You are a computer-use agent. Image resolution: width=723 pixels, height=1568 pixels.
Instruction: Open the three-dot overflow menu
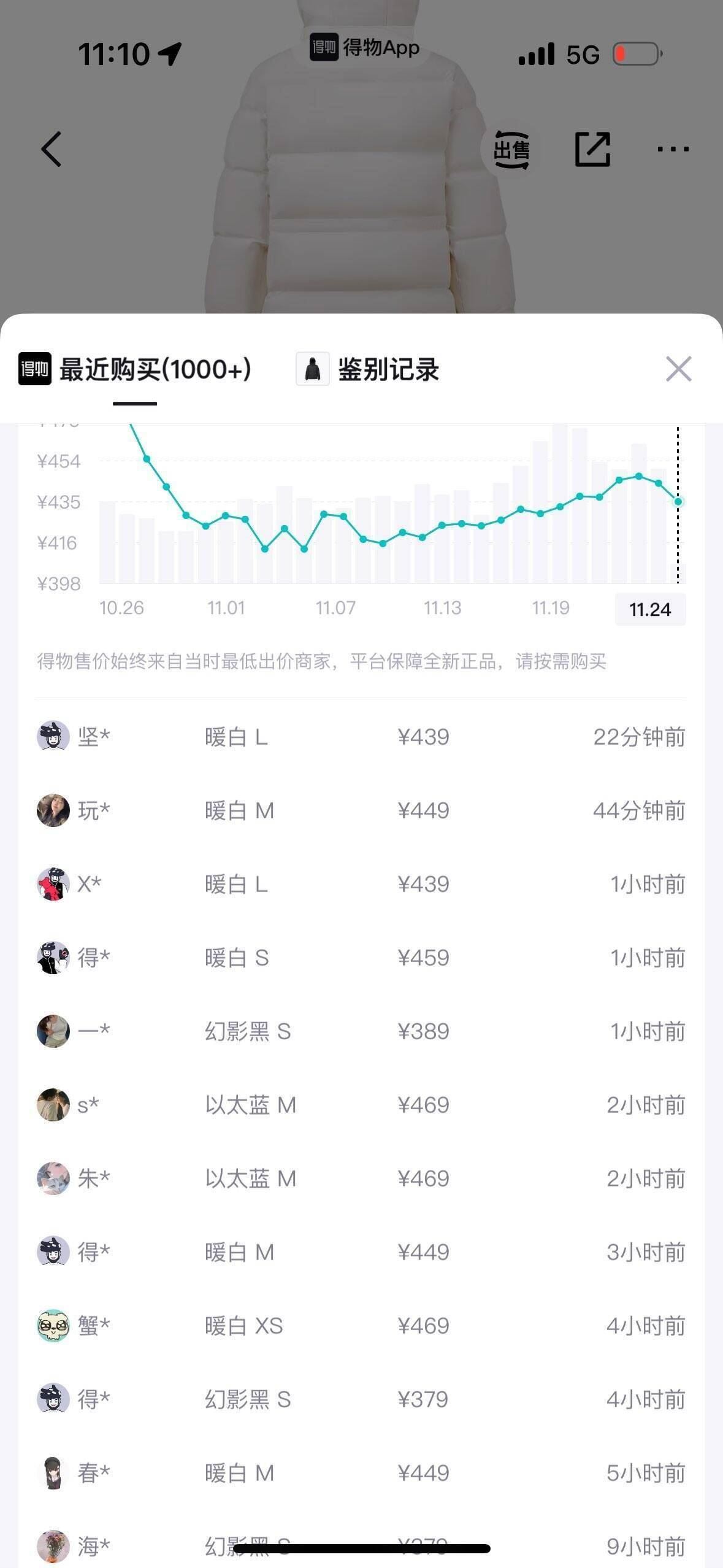tap(673, 149)
